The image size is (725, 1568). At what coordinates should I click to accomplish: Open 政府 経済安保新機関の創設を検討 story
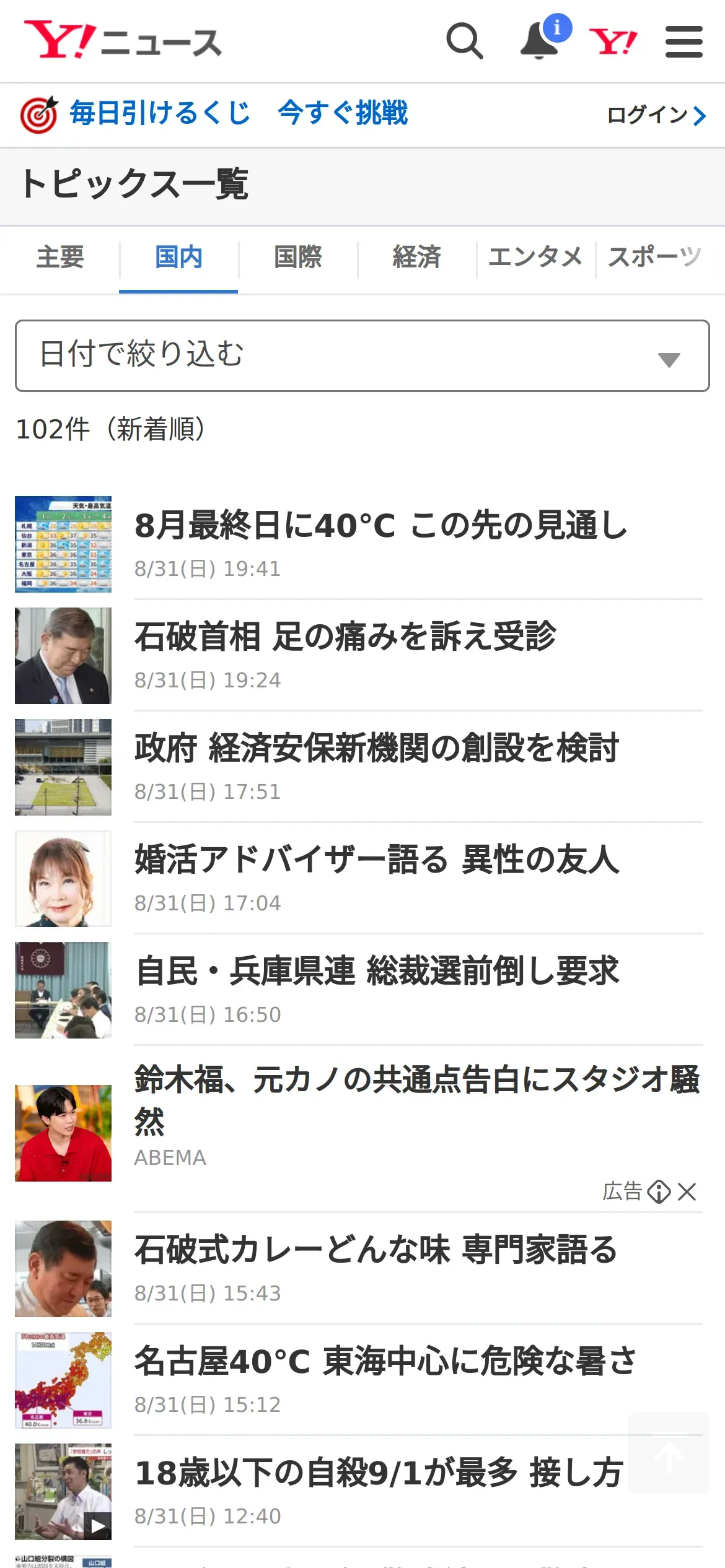tap(376, 749)
